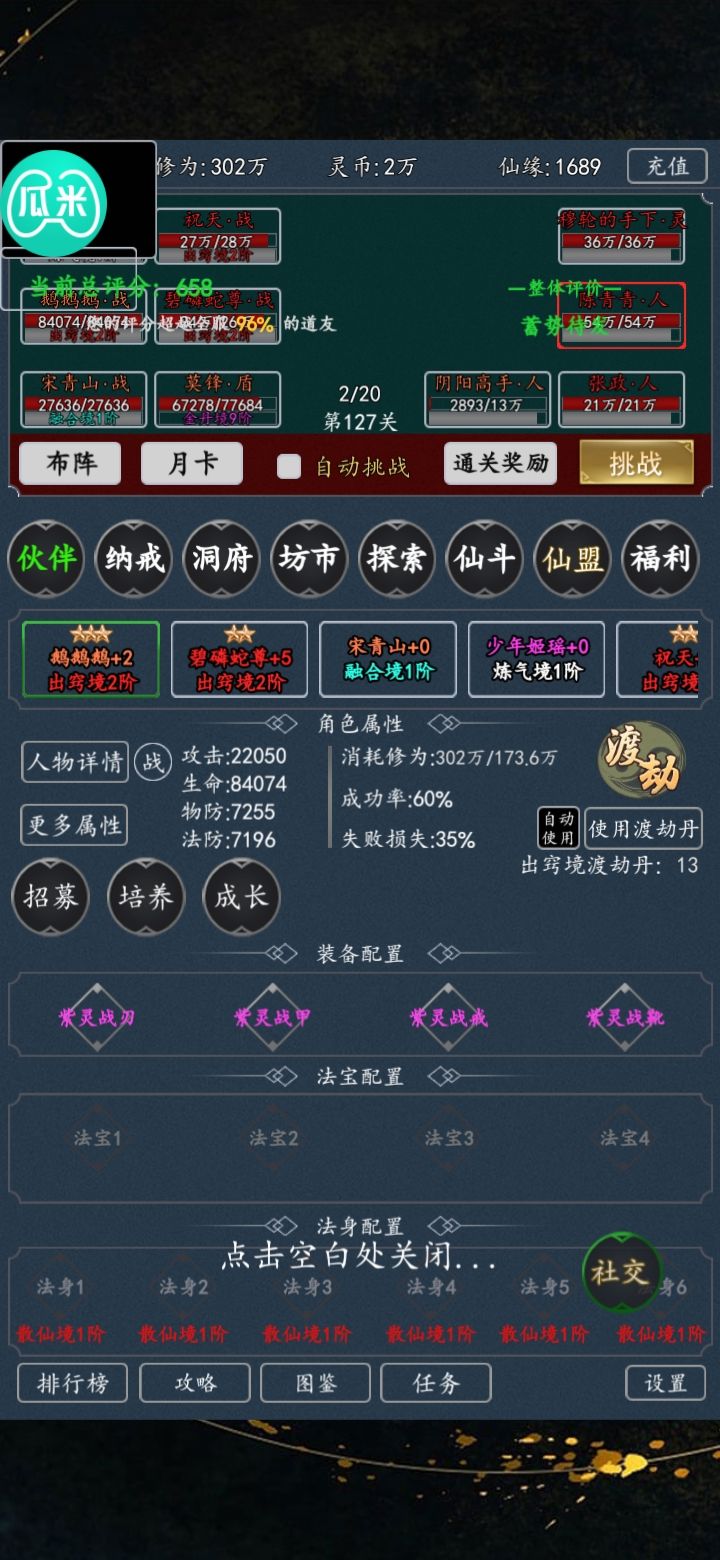Claim rewards via the 福利 icon
This screenshot has height=1560, width=720.
(660, 560)
